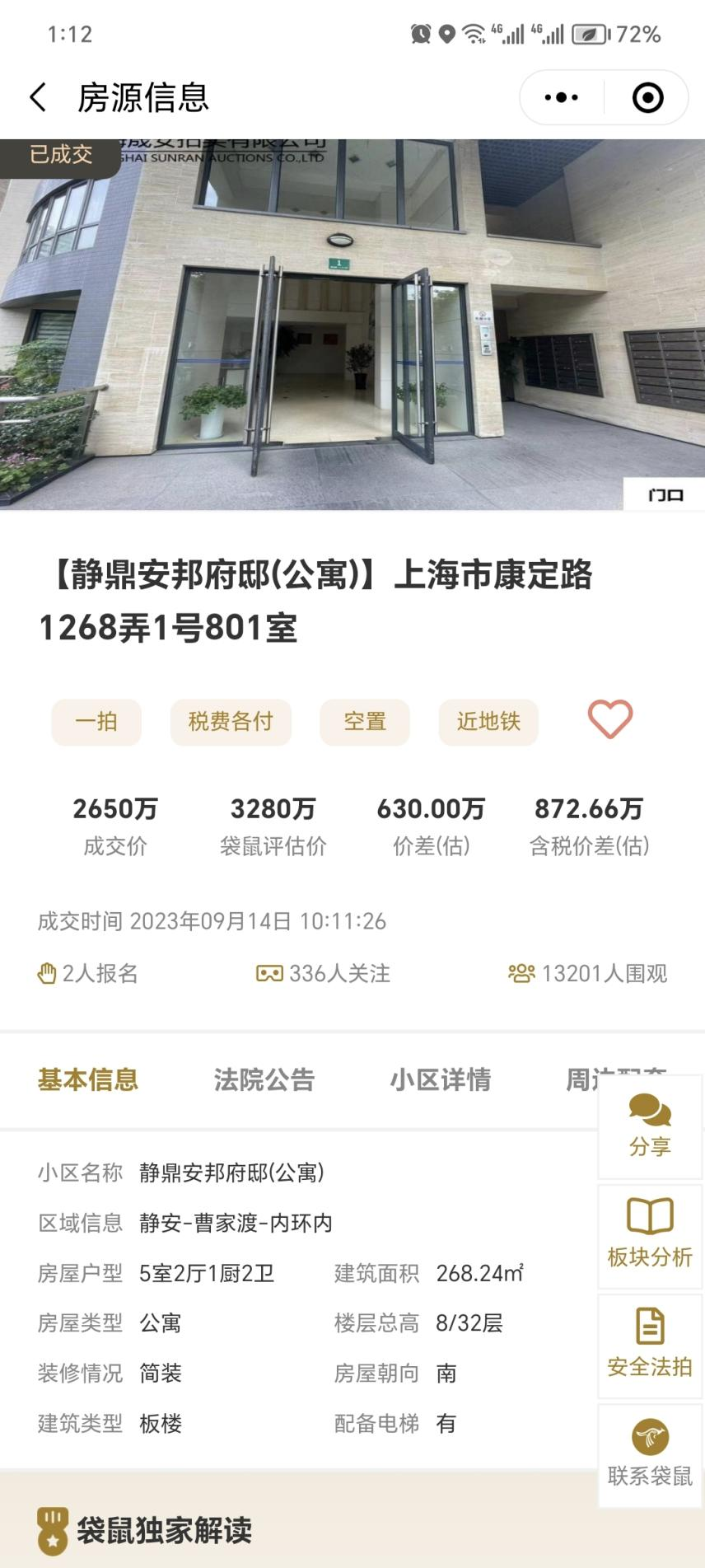This screenshot has width=705, height=1568.
Task: Open the mini program more options menu
Action: tap(562, 97)
